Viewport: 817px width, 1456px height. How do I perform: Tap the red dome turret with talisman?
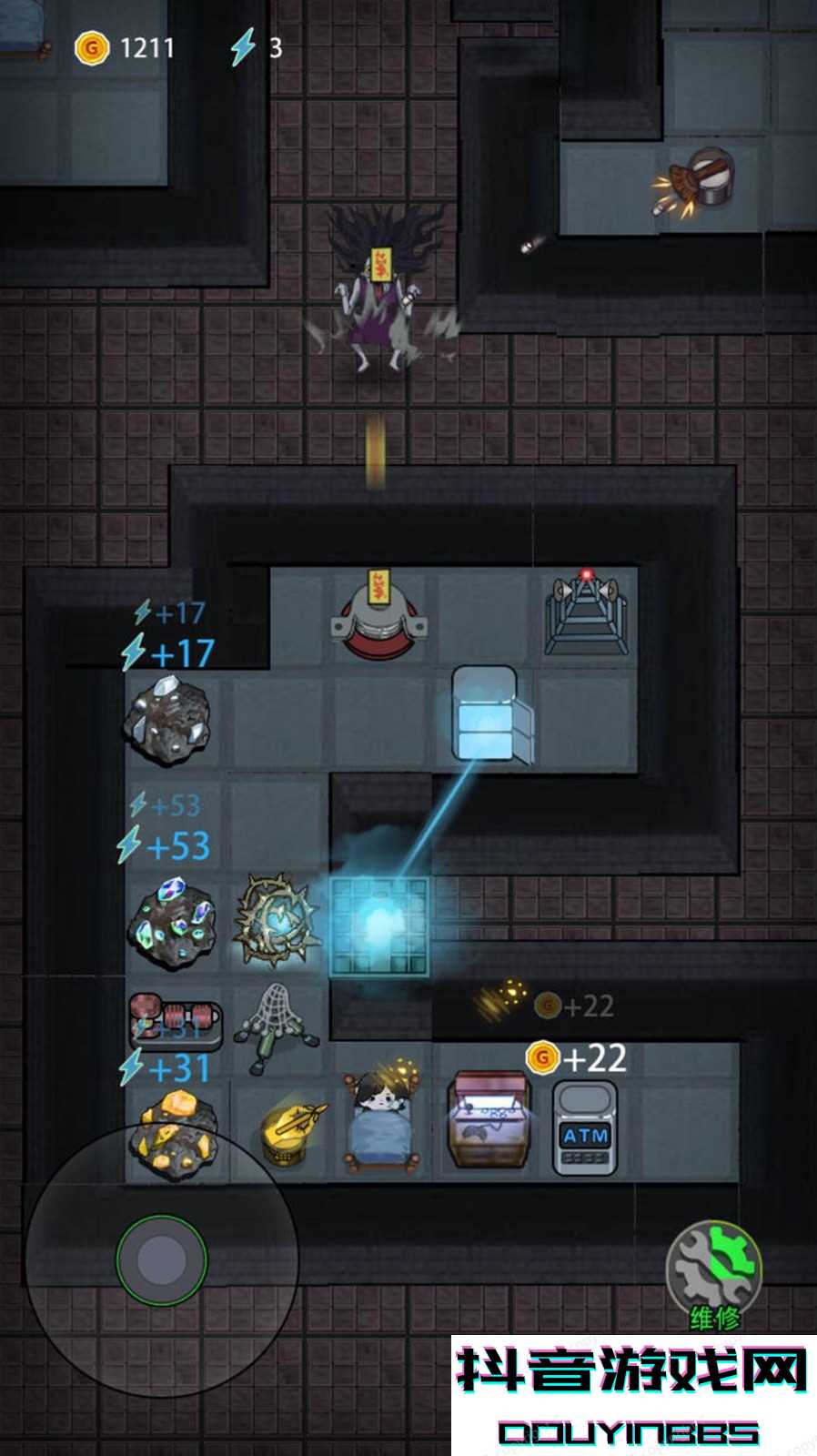[378, 610]
